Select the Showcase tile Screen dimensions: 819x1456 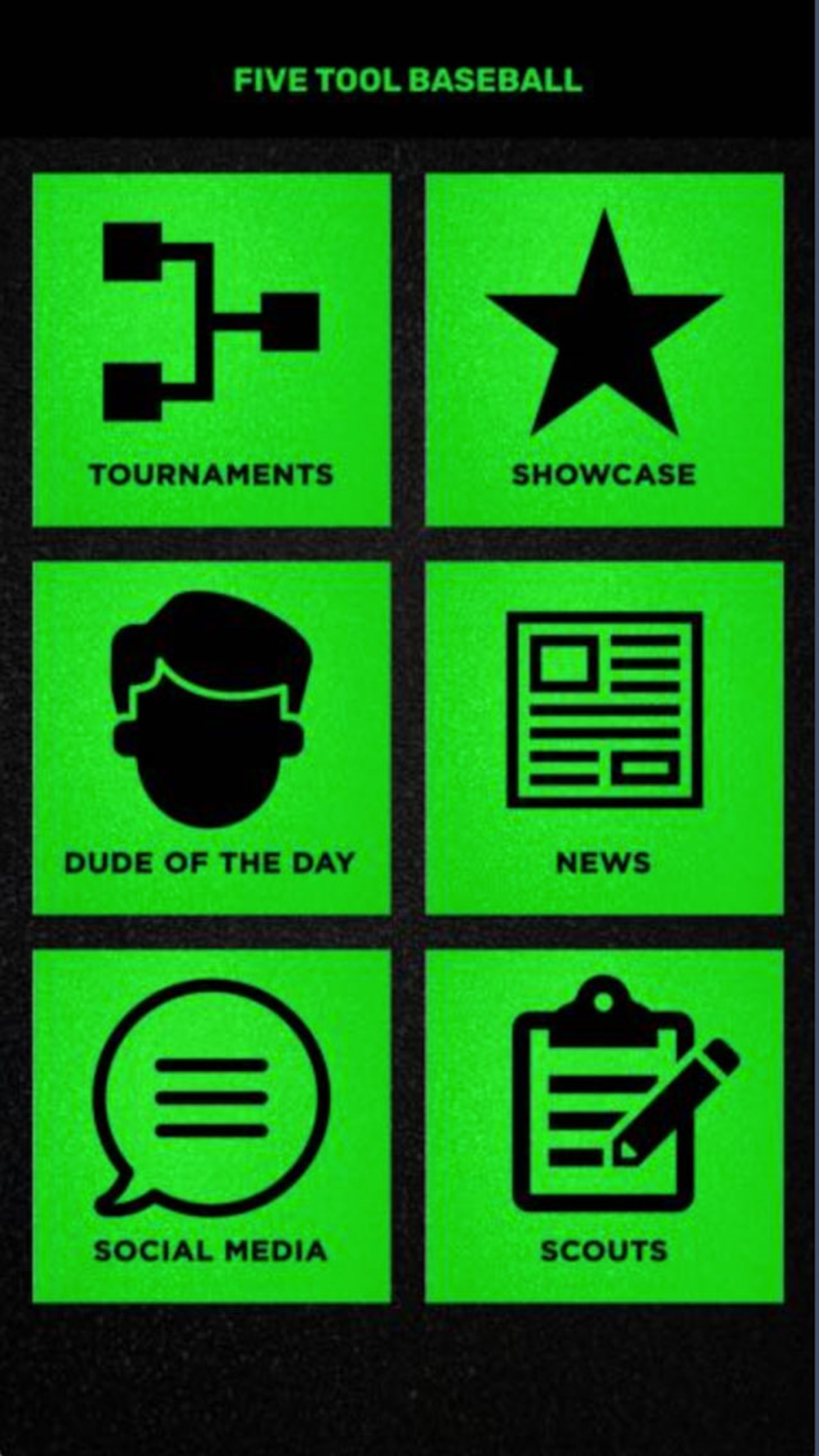pyautogui.click(x=604, y=350)
